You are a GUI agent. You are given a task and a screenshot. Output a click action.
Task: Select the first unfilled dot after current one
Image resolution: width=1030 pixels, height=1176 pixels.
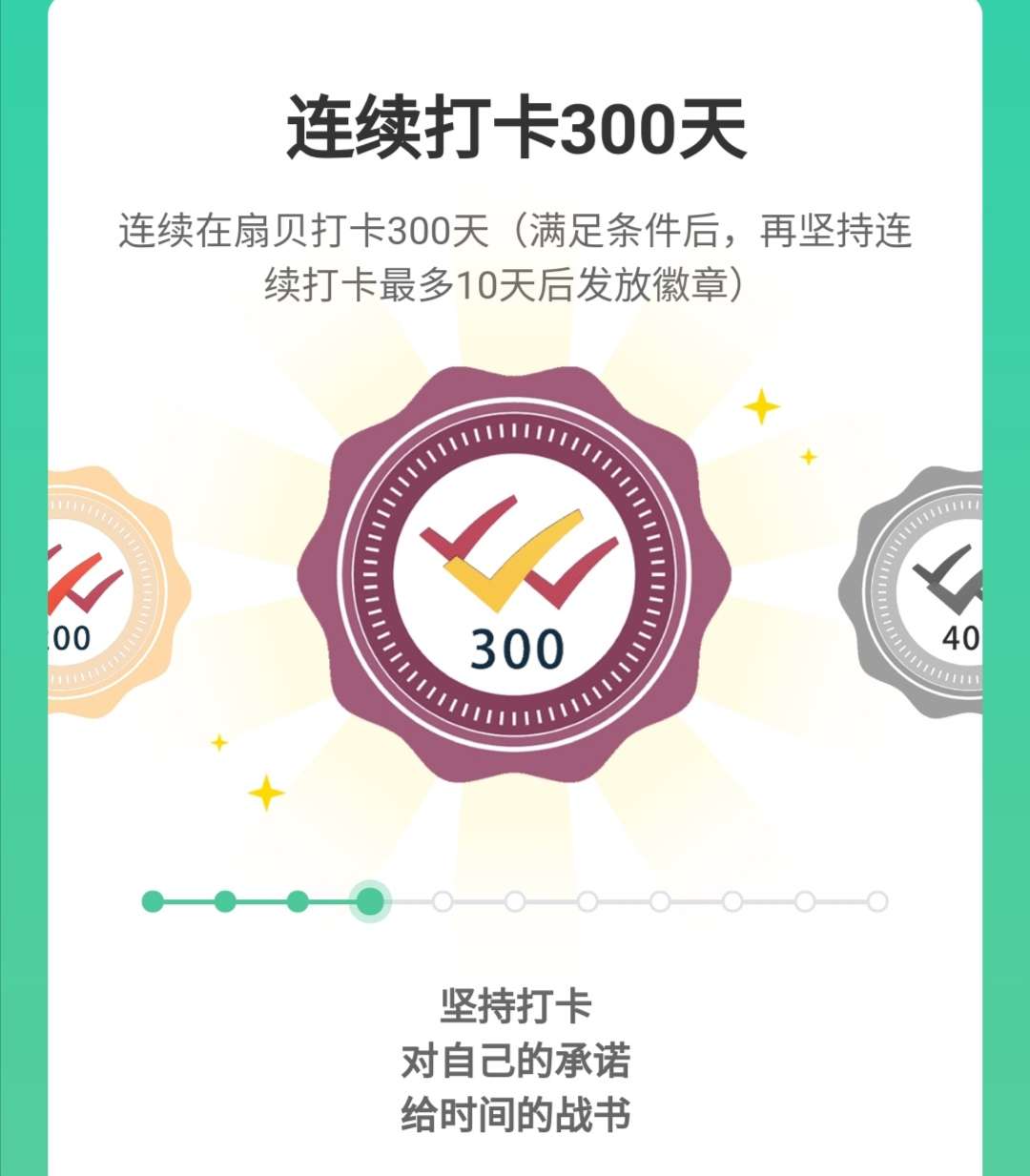pyautogui.click(x=443, y=901)
